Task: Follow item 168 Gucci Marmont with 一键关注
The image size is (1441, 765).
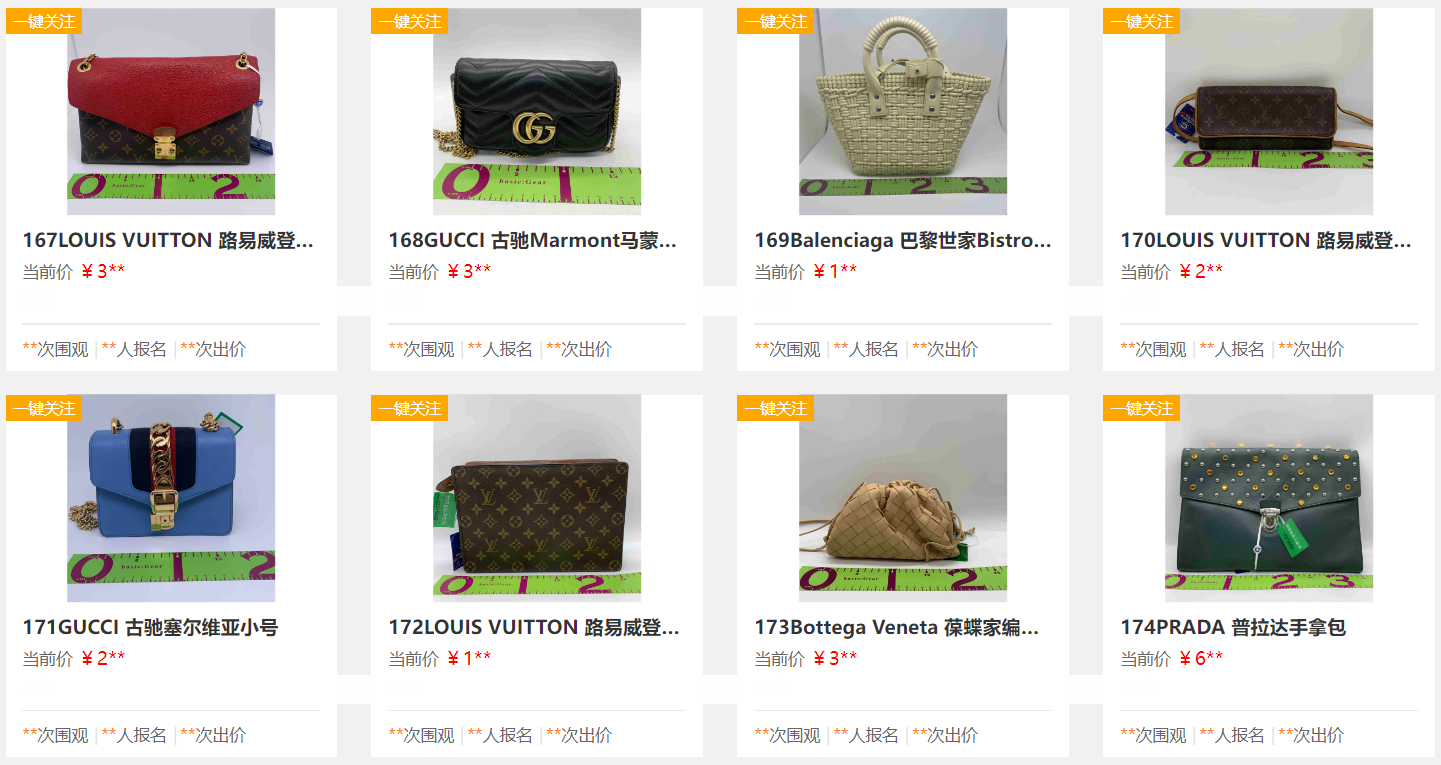Action: tap(409, 21)
